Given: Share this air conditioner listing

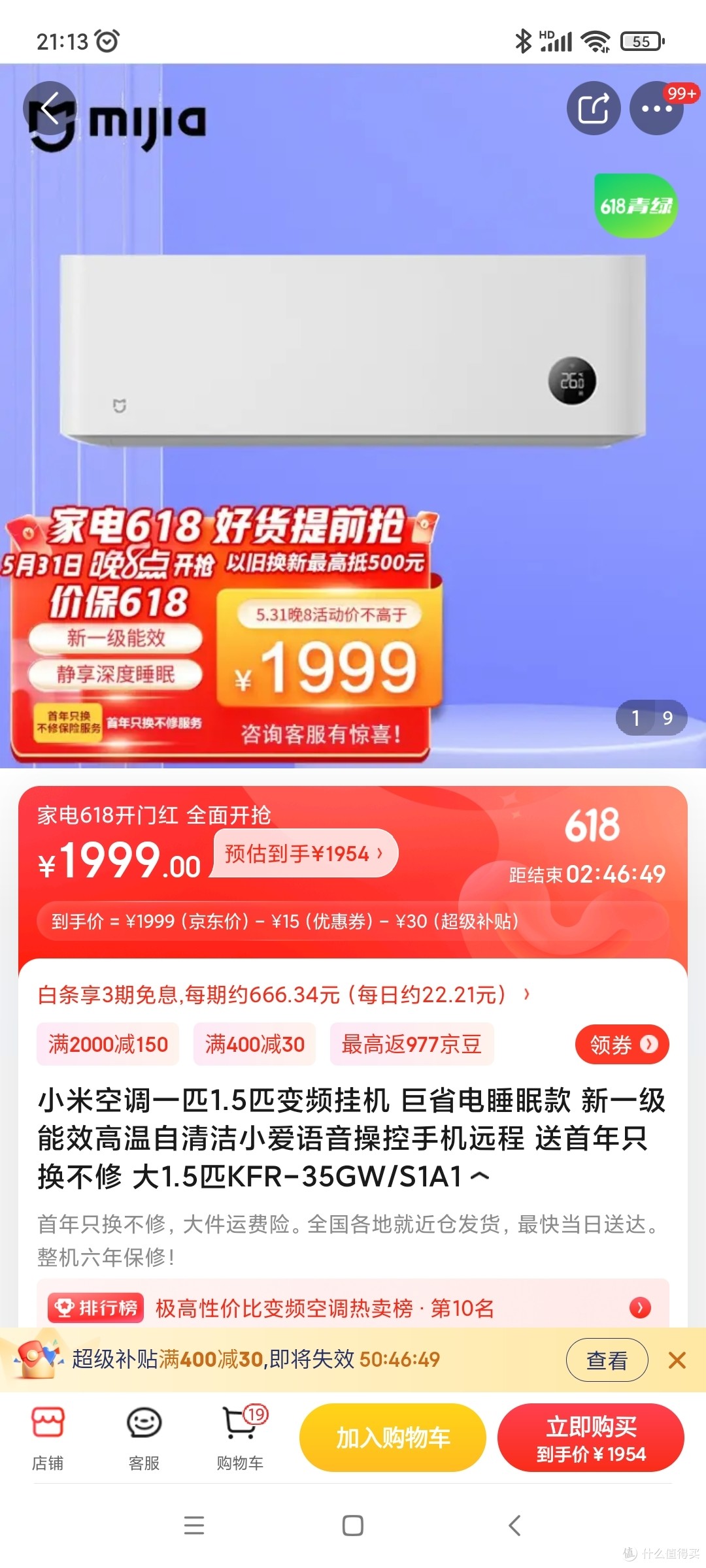Looking at the screenshot, I should [x=593, y=108].
